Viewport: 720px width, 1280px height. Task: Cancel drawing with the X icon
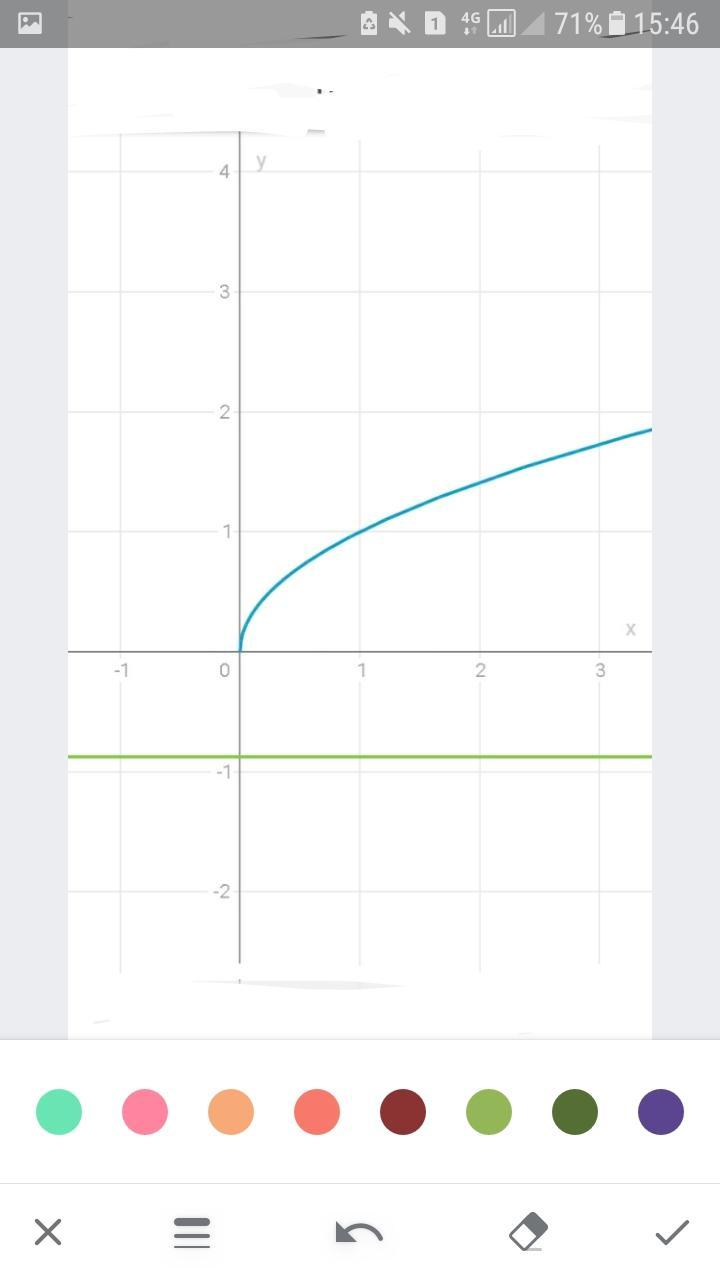(48, 1232)
